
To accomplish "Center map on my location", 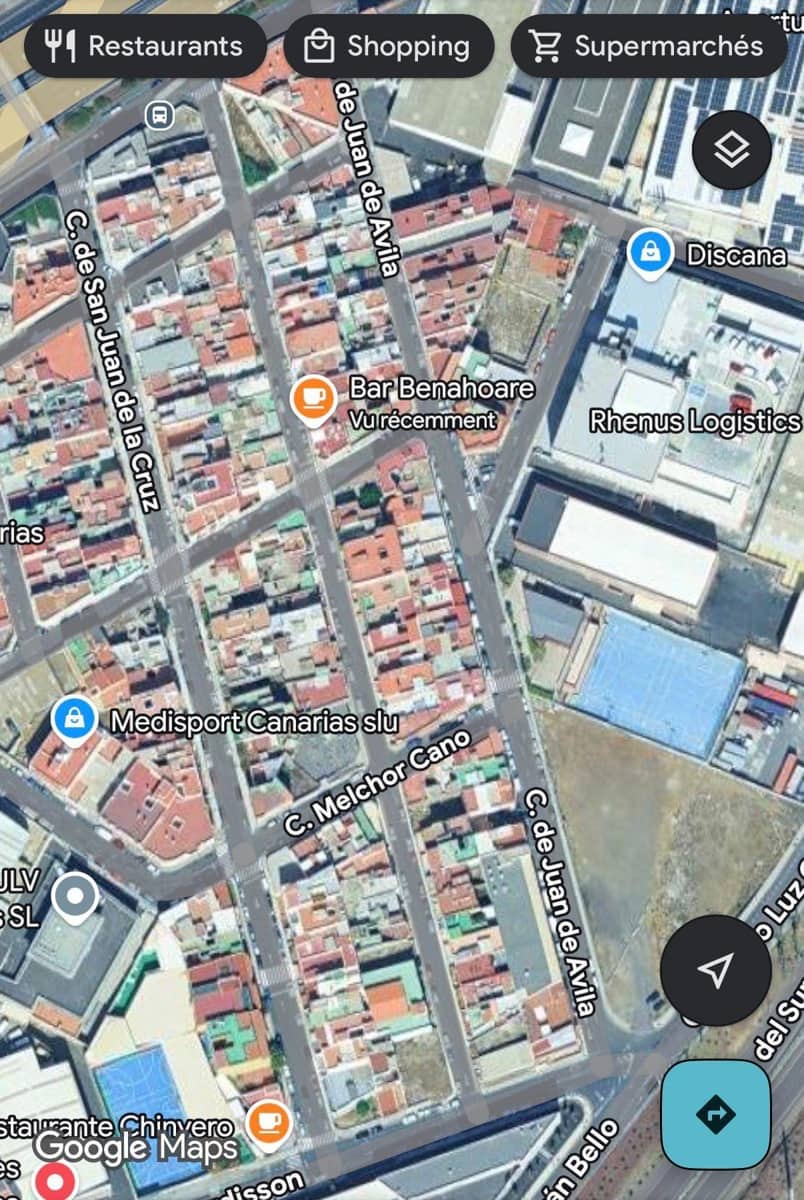I will pyautogui.click(x=715, y=969).
